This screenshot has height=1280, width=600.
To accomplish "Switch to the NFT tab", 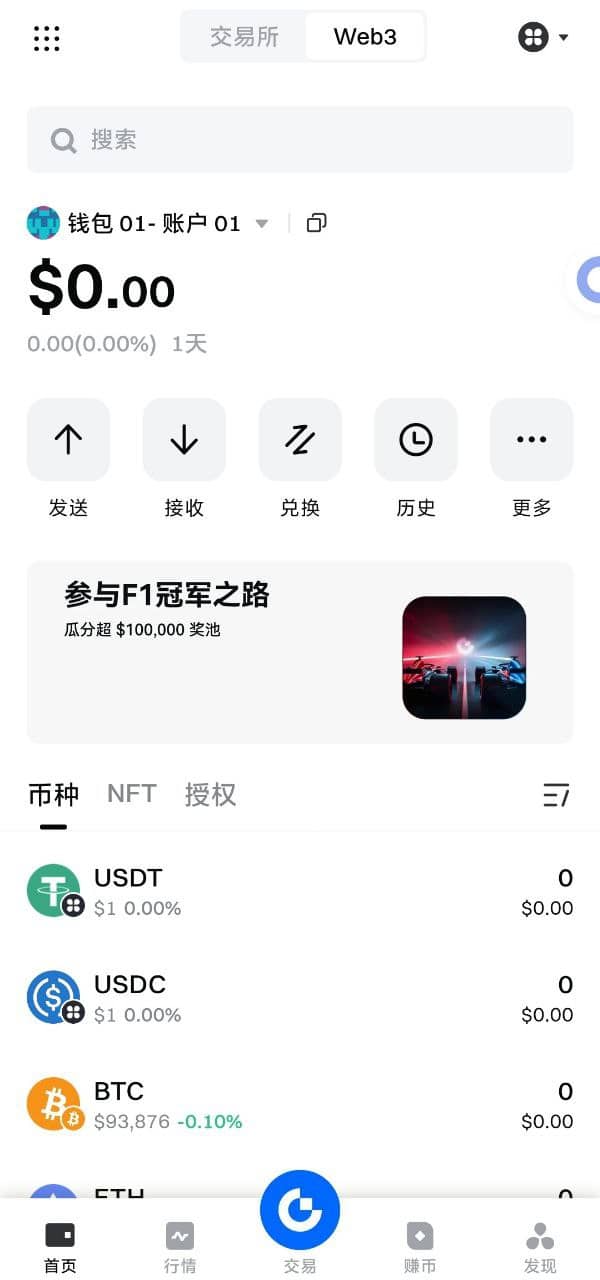I will point(132,794).
